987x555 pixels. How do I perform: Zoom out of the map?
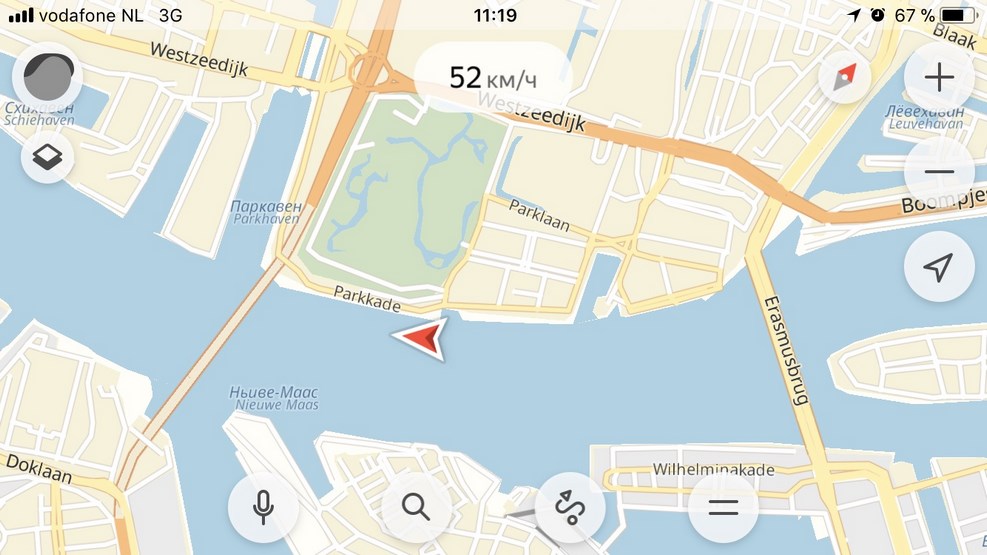[938, 171]
